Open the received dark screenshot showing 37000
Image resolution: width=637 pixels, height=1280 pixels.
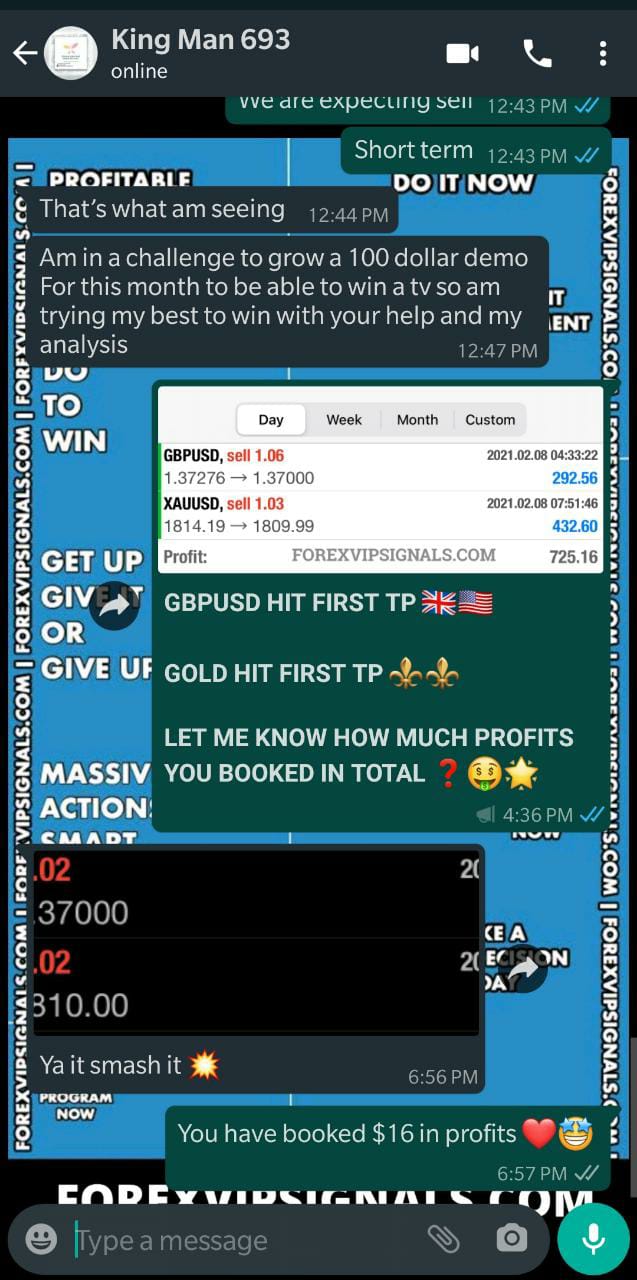(x=255, y=942)
